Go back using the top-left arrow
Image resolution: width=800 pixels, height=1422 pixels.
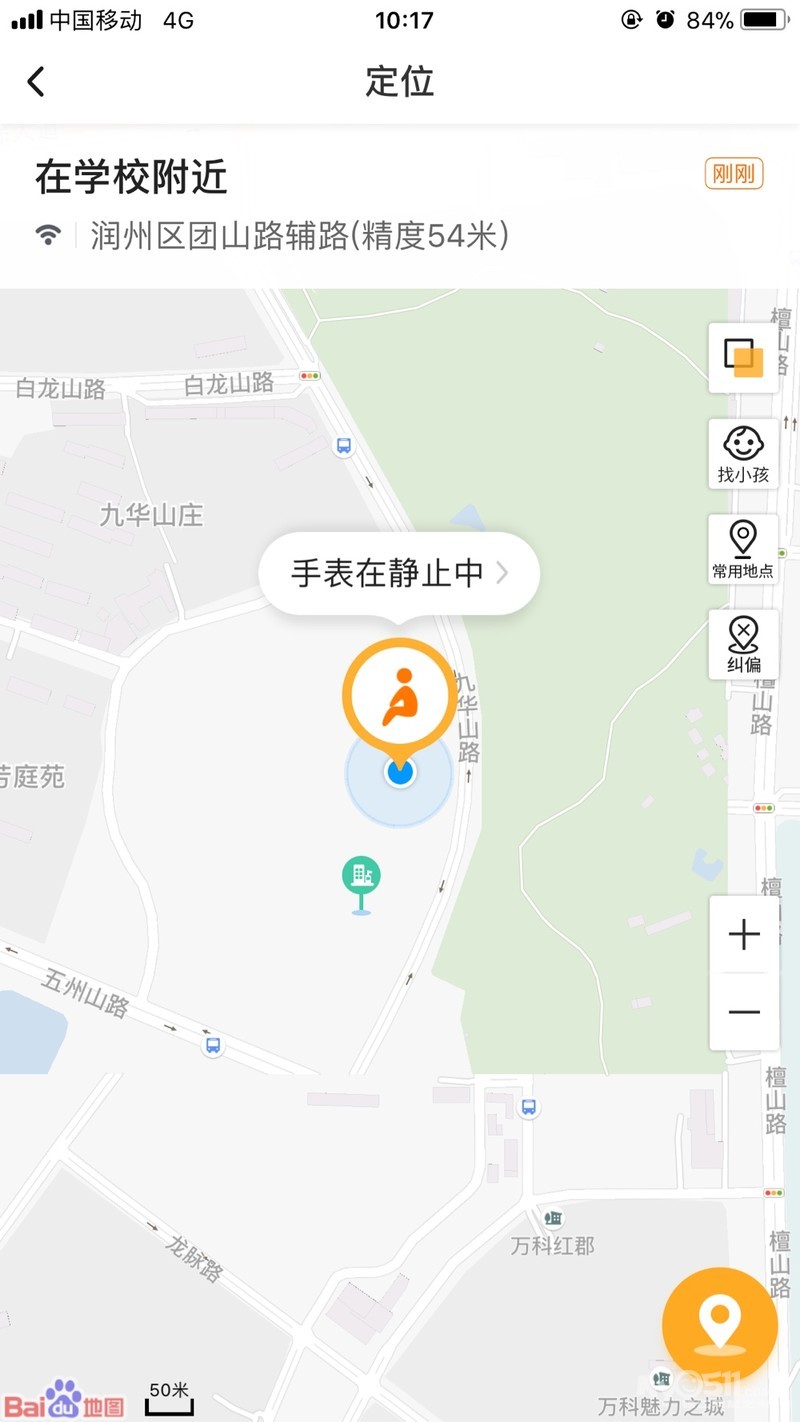(x=37, y=81)
